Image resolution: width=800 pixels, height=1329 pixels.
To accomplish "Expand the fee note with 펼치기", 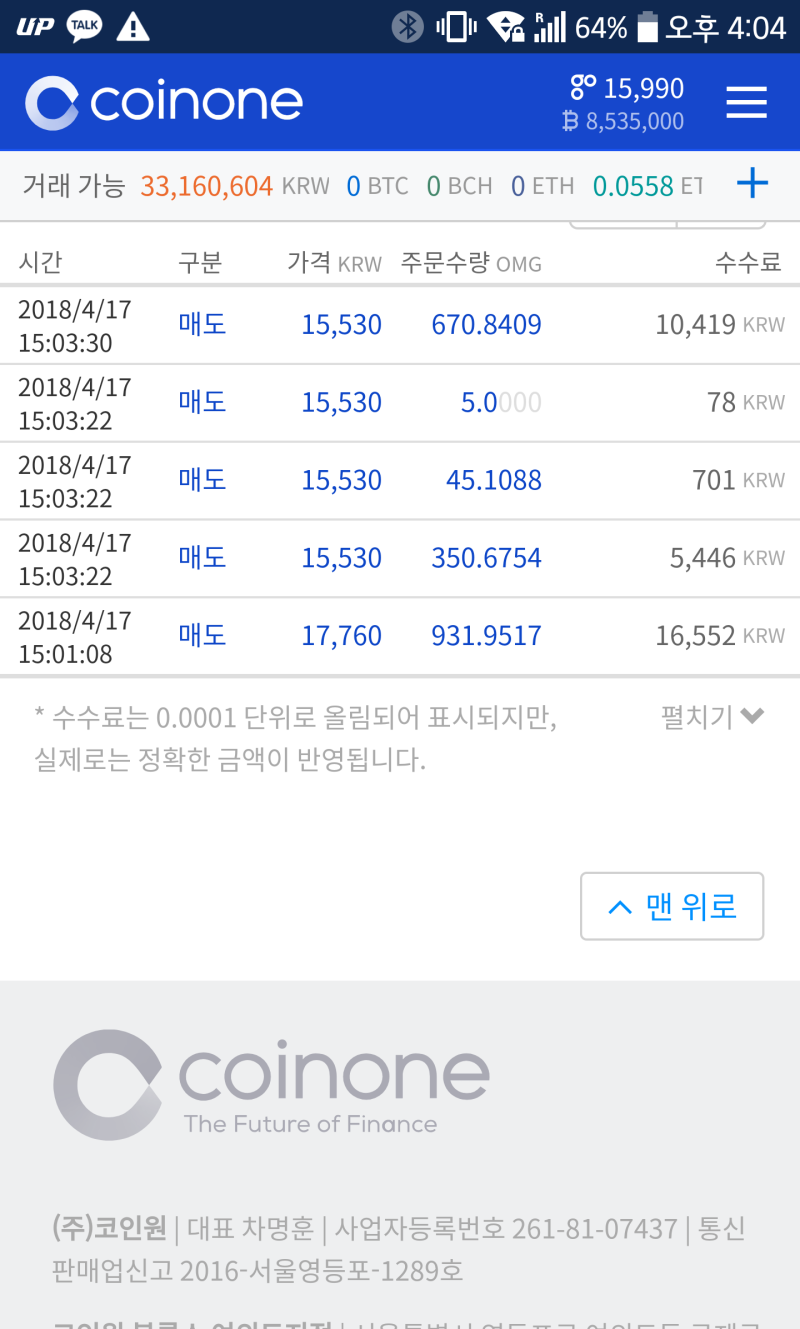I will (x=712, y=717).
